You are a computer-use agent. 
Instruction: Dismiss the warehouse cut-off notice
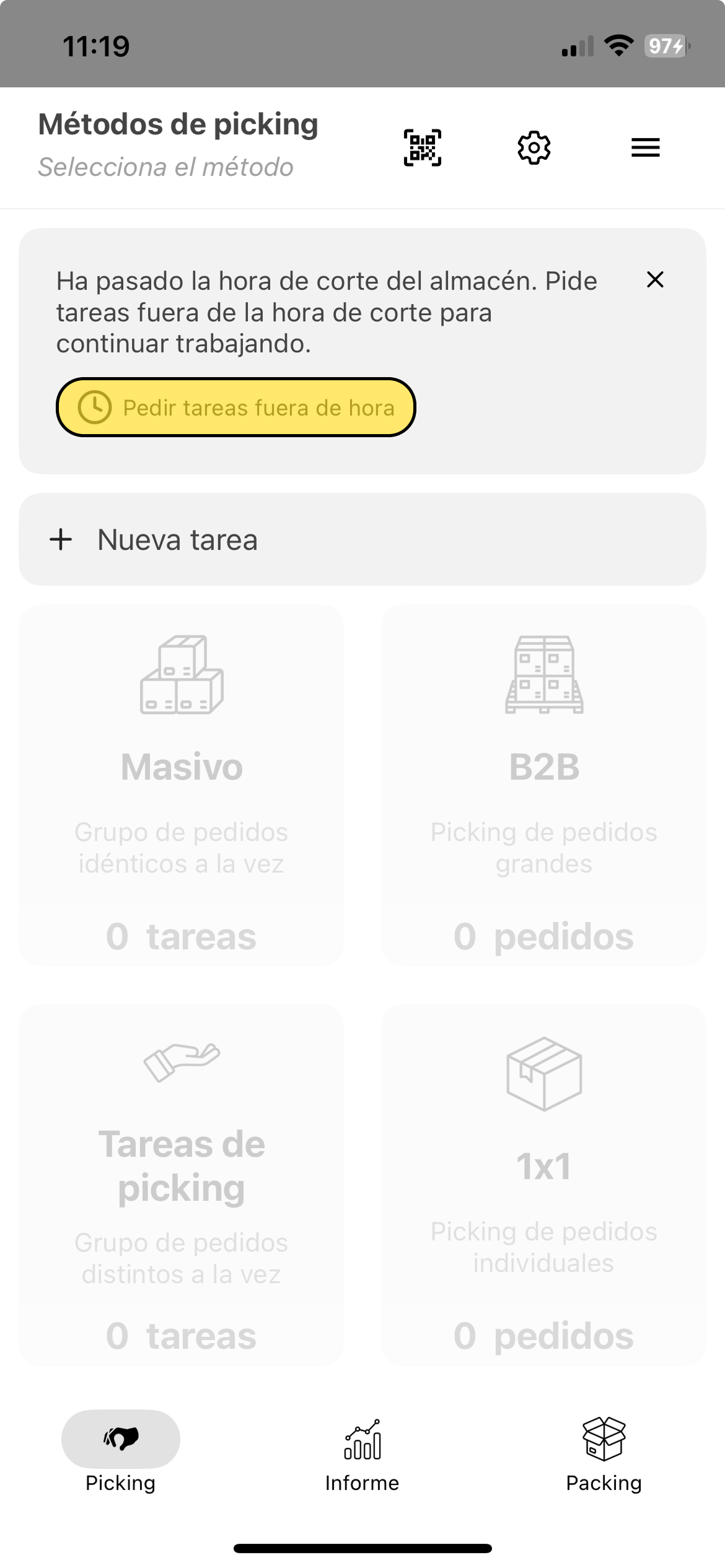pyautogui.click(x=655, y=280)
